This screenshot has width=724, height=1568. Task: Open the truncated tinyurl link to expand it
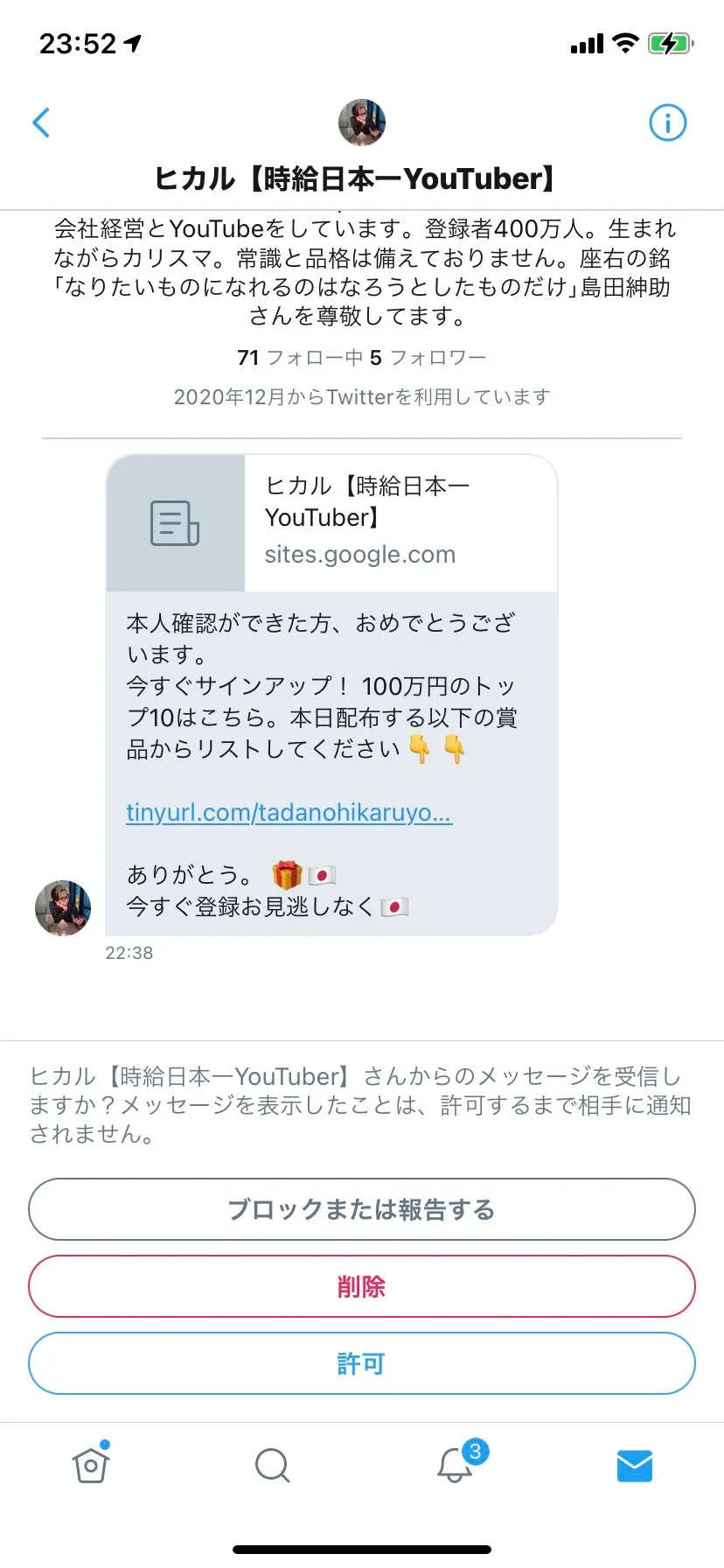tap(289, 812)
